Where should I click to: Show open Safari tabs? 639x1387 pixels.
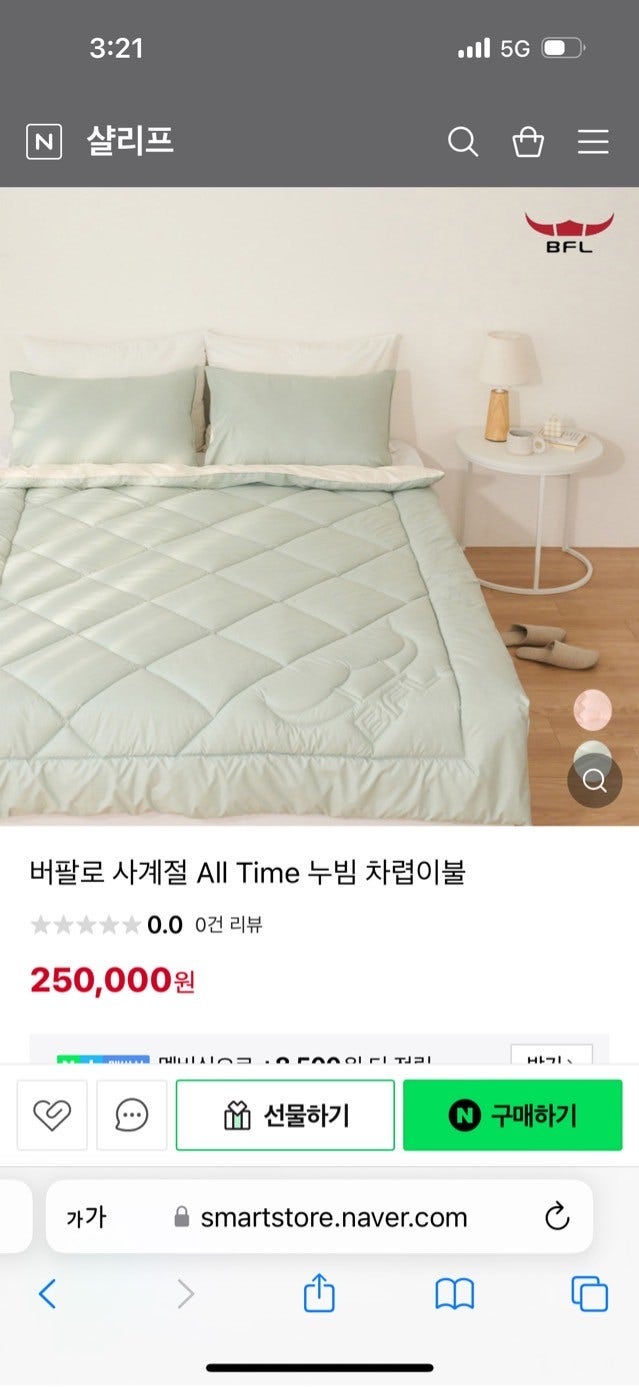click(589, 1295)
